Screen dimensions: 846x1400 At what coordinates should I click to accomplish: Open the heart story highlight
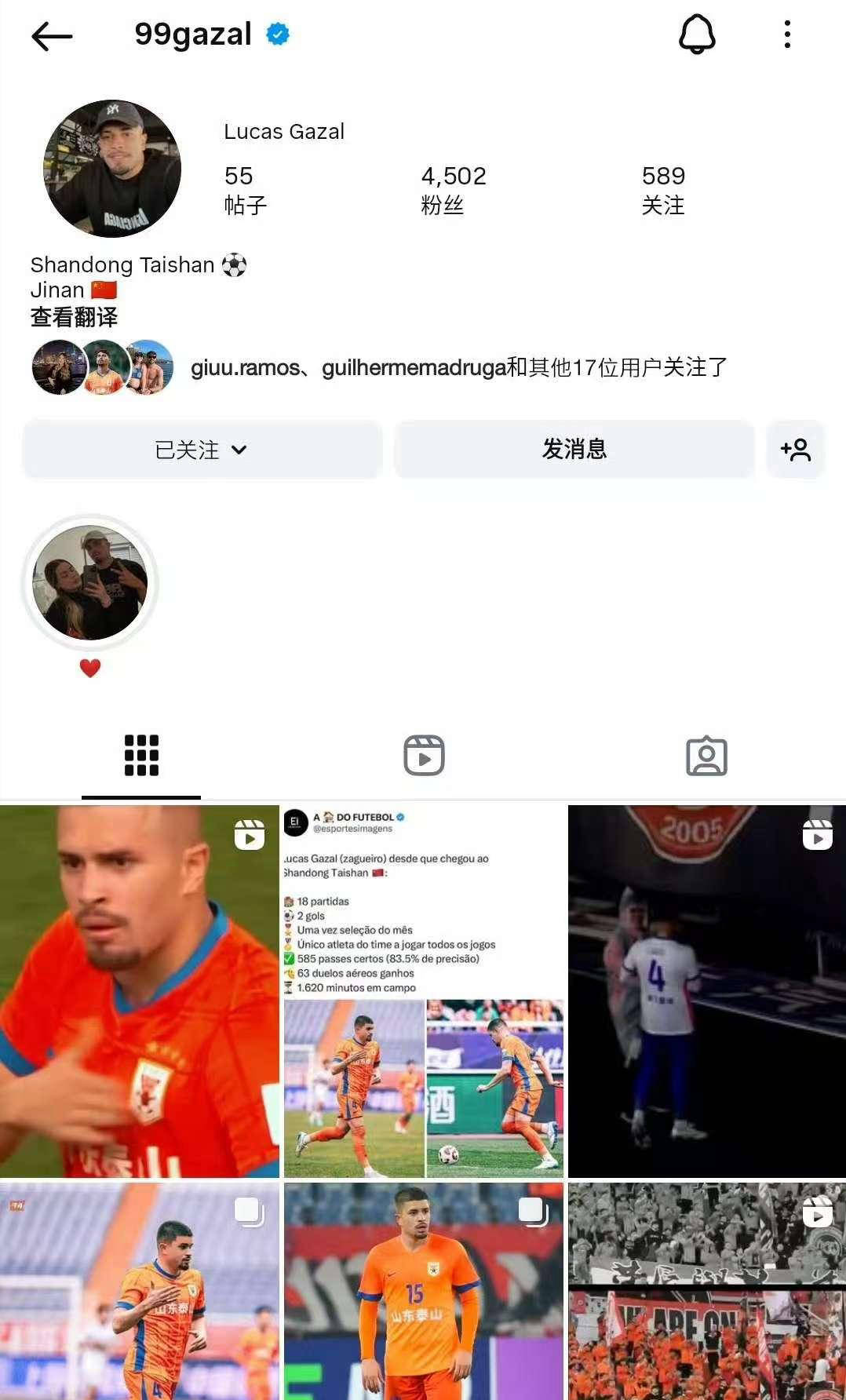[x=90, y=584]
